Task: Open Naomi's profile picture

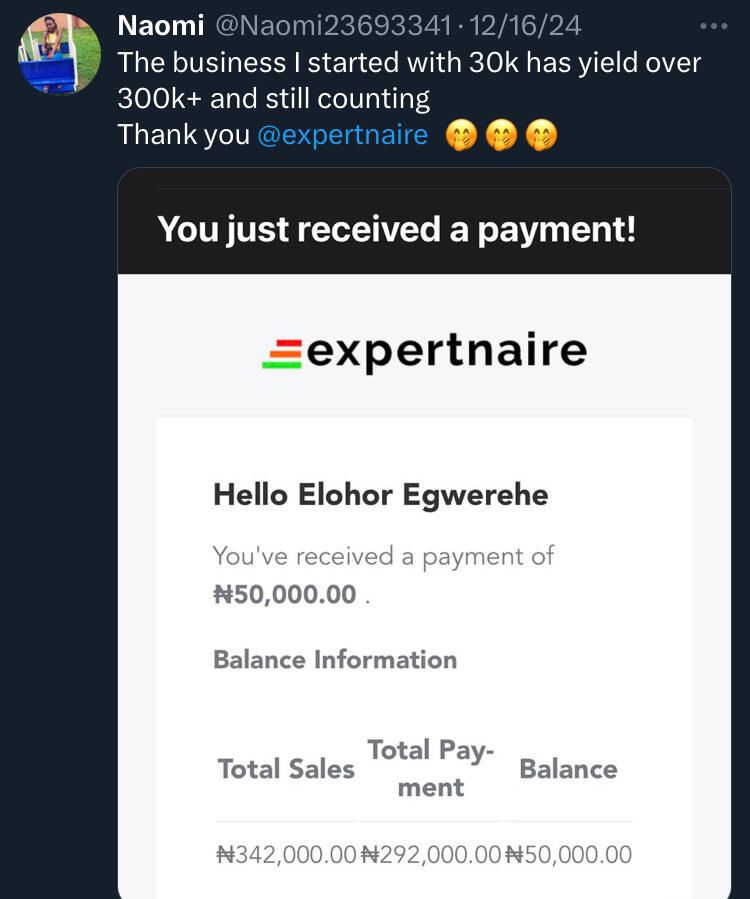Action: (59, 53)
